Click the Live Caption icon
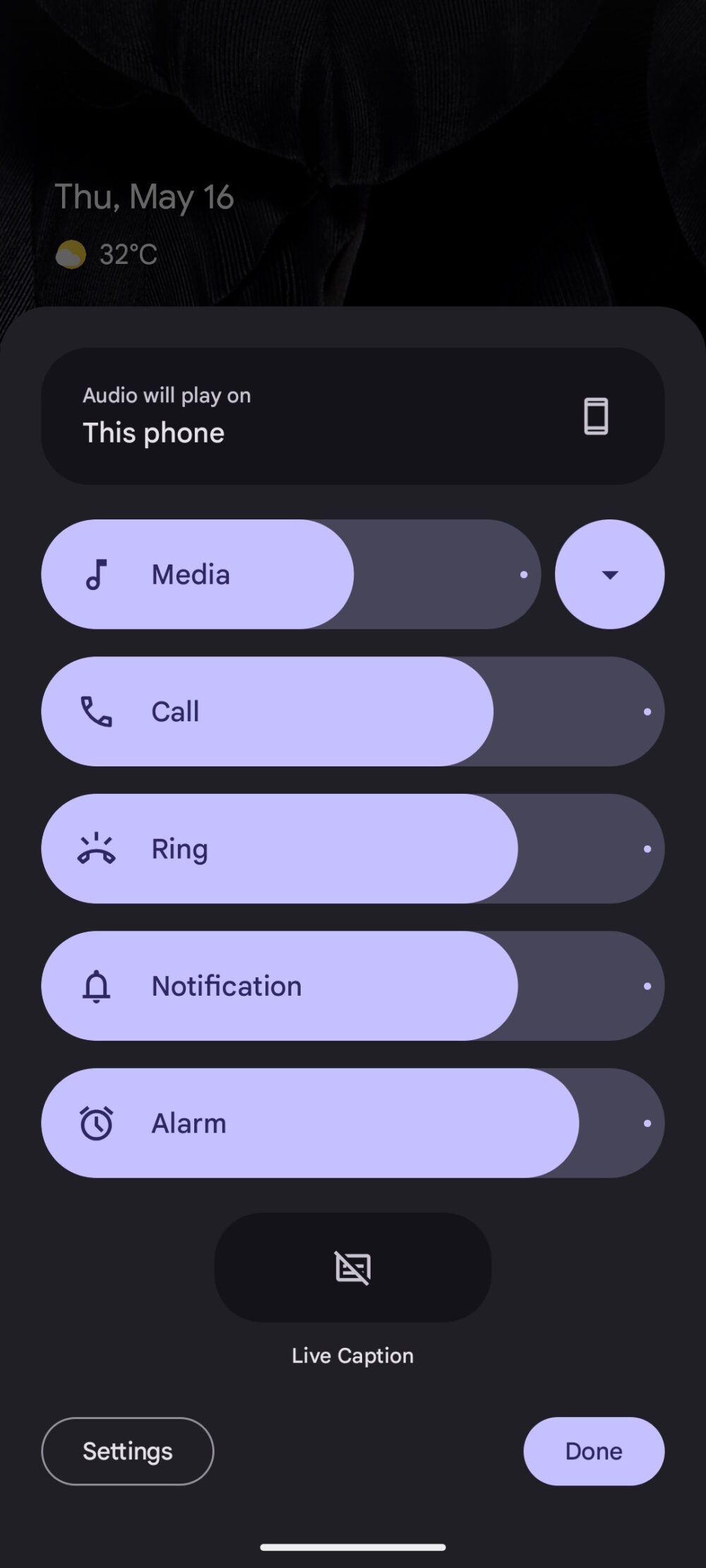Image resolution: width=706 pixels, height=1568 pixels. [x=352, y=1267]
